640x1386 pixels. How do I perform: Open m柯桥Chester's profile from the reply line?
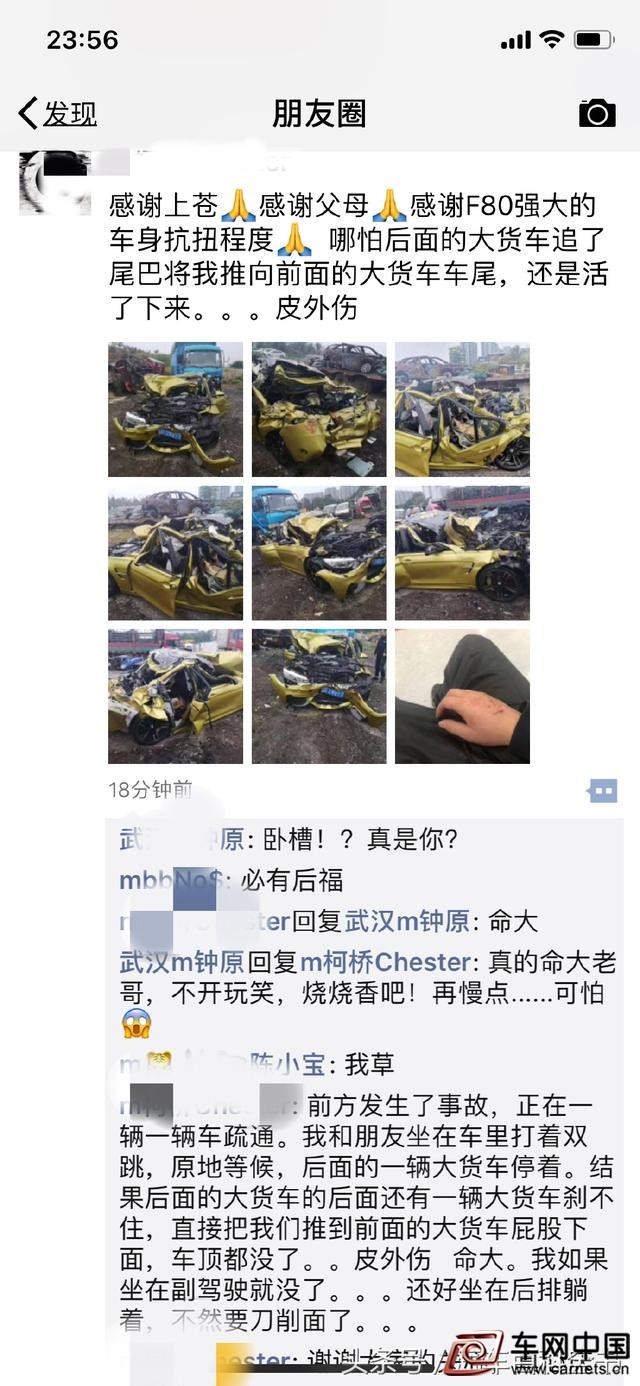(400, 962)
